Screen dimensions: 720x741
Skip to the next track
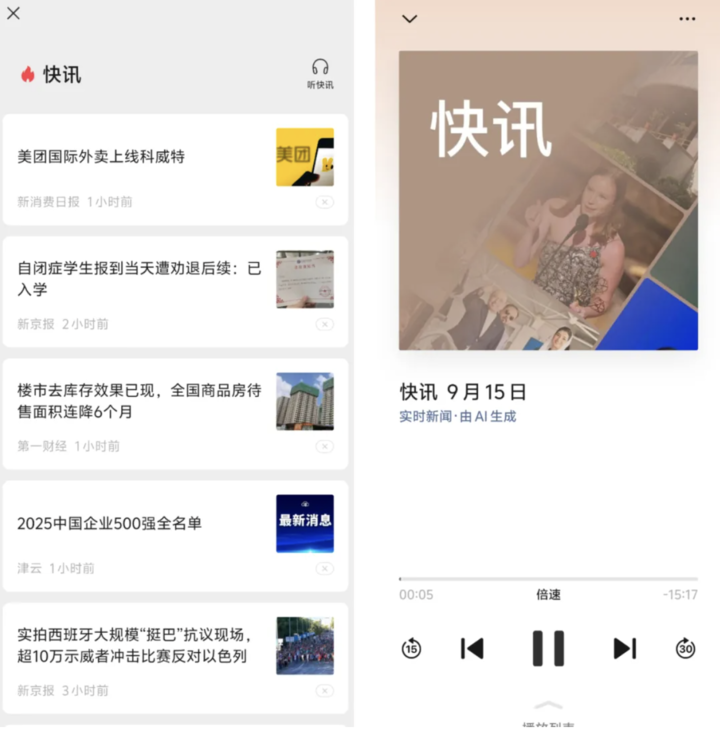tap(624, 648)
